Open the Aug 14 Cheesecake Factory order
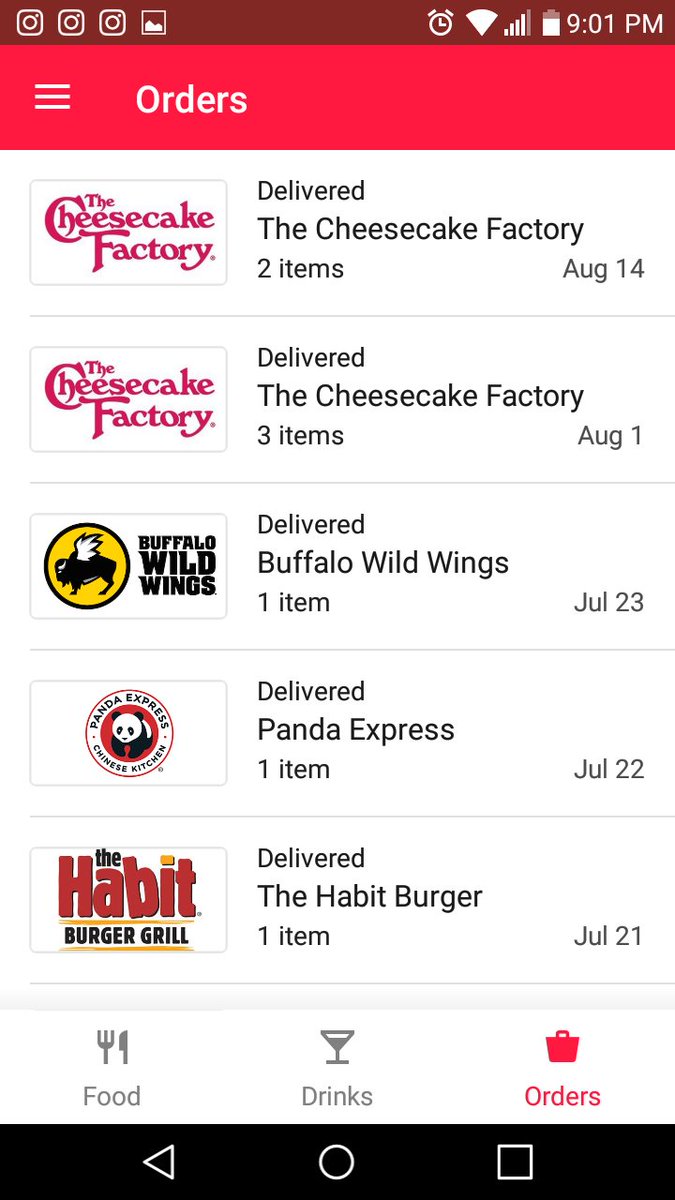The height and width of the screenshot is (1200, 675). 337,232
